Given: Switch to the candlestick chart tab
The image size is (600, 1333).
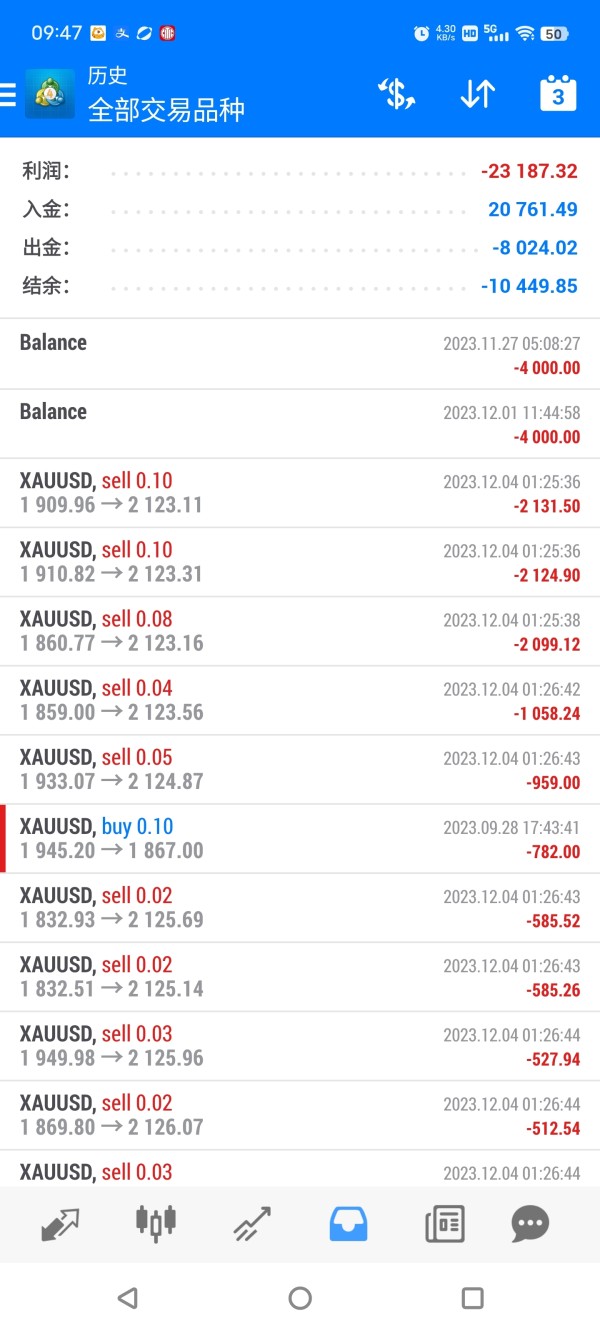Looking at the screenshot, I should tap(156, 1222).
